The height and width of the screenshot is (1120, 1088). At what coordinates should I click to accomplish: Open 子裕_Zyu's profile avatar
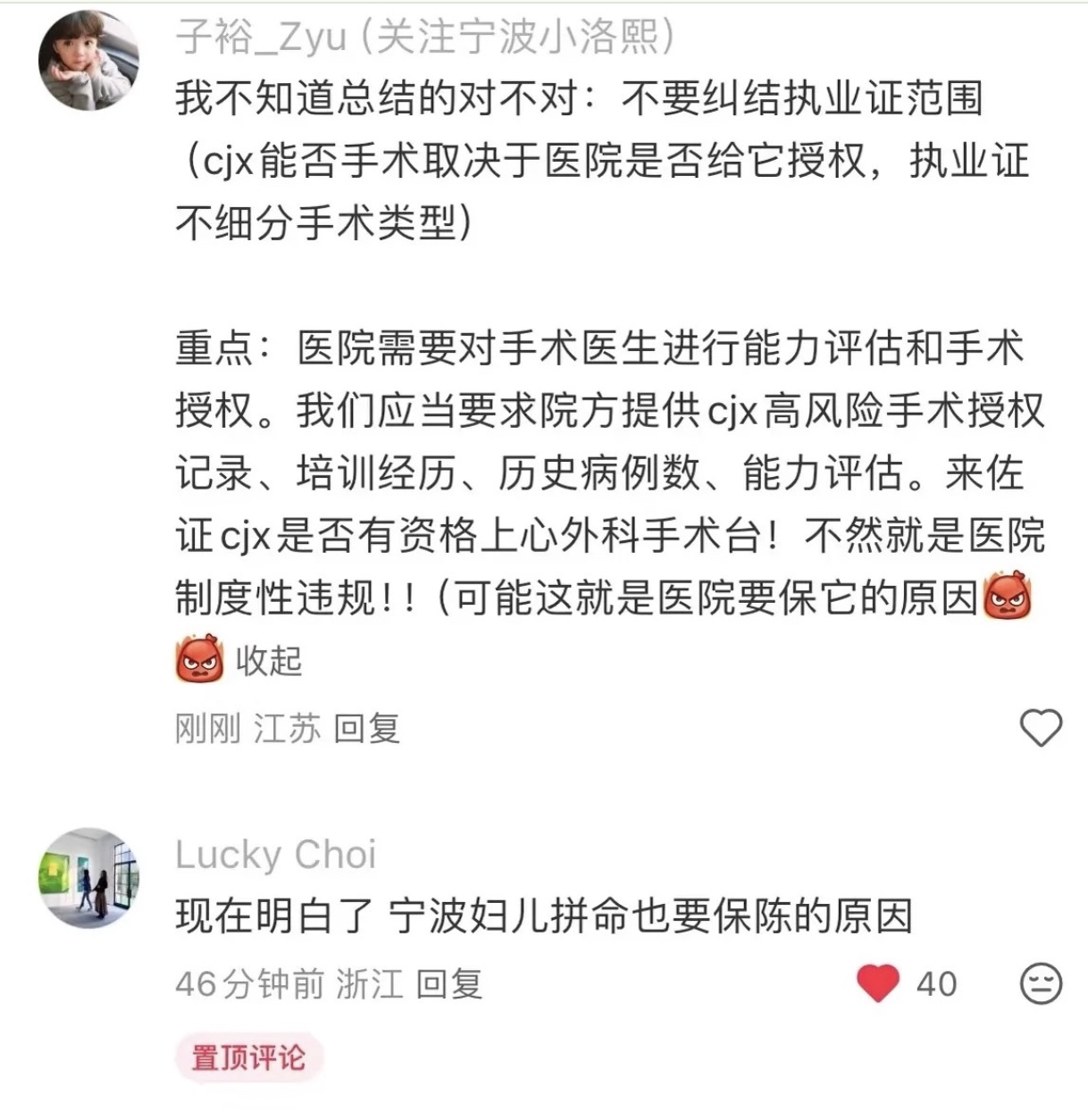click(x=88, y=60)
